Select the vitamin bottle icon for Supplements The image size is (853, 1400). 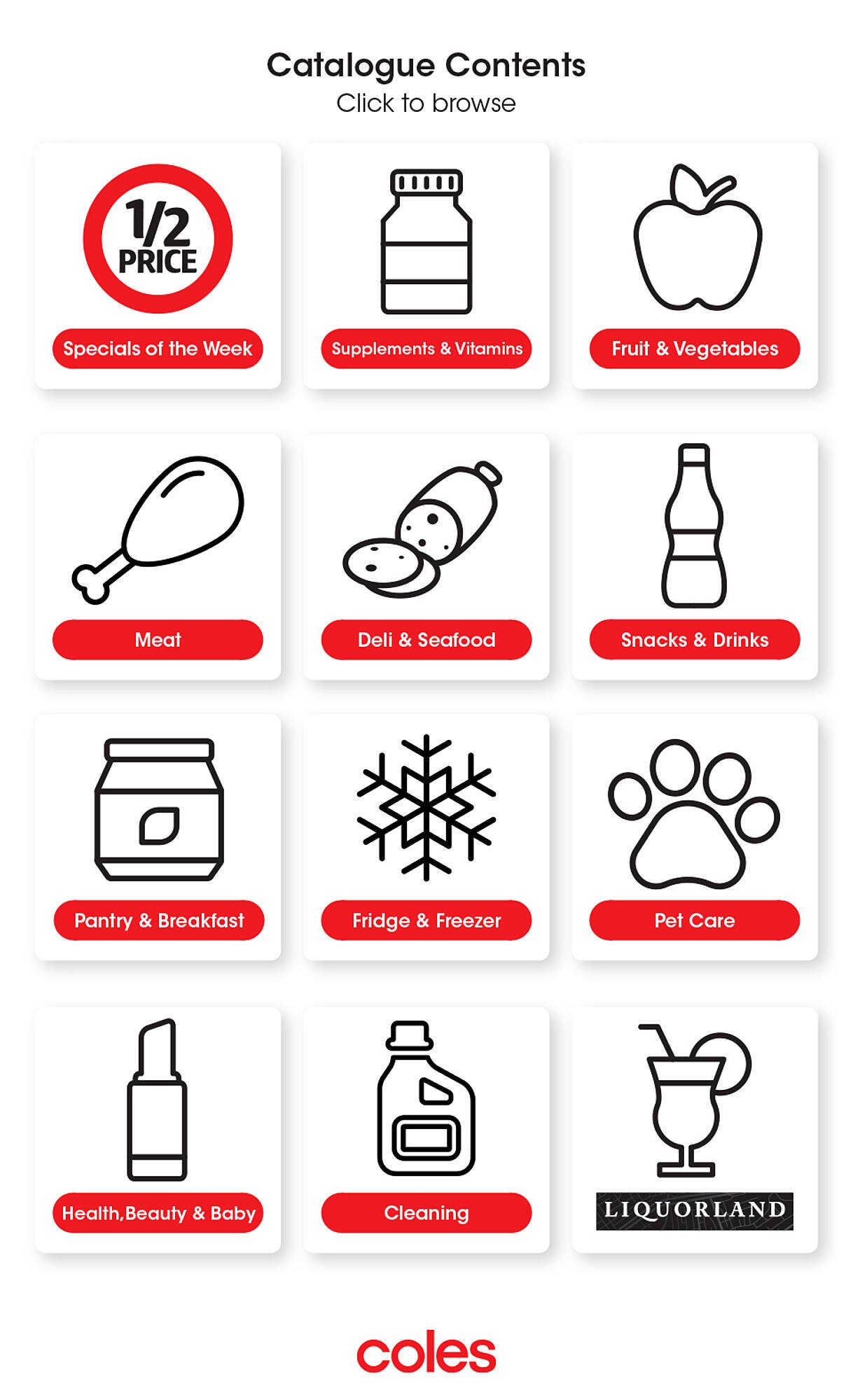tap(426, 241)
